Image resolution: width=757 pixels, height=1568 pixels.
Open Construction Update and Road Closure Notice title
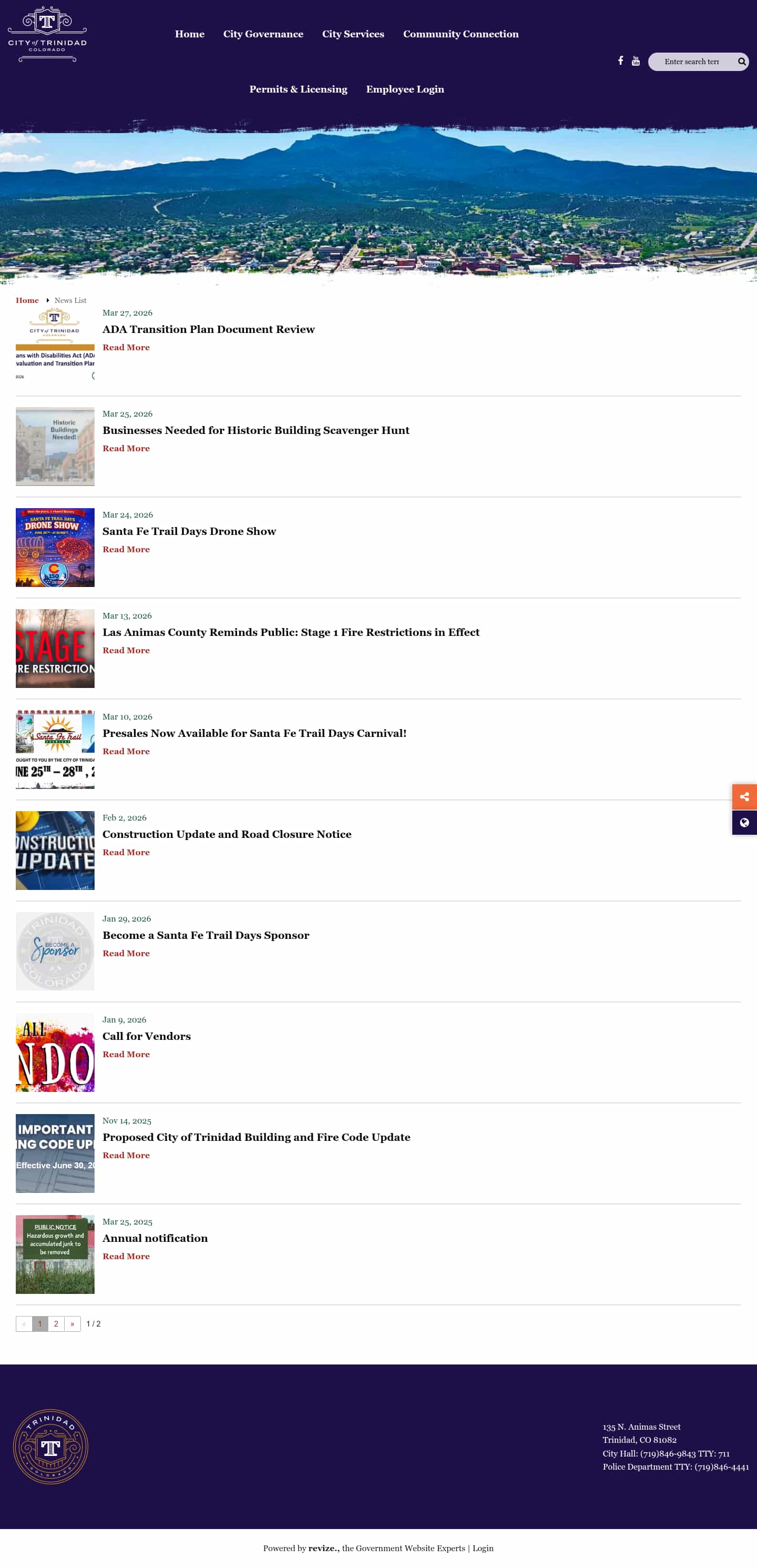[227, 834]
